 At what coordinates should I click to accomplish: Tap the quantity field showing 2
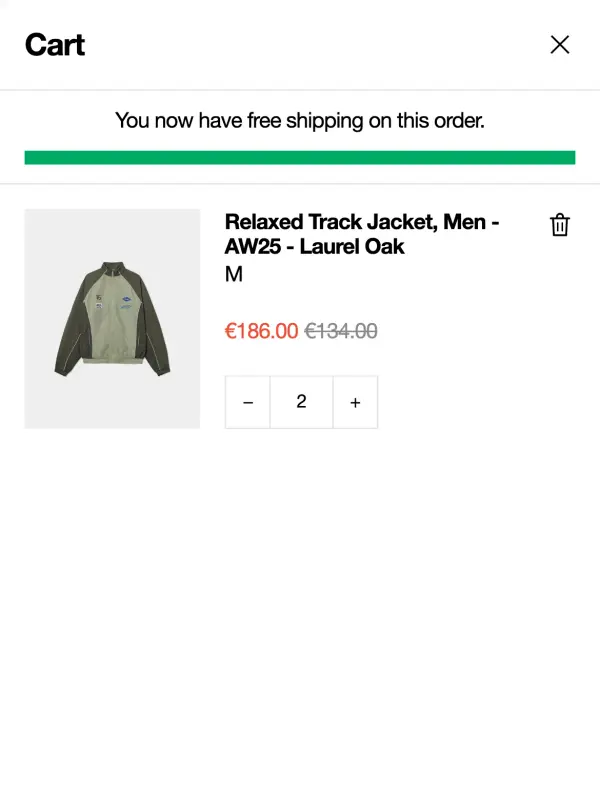pos(301,402)
